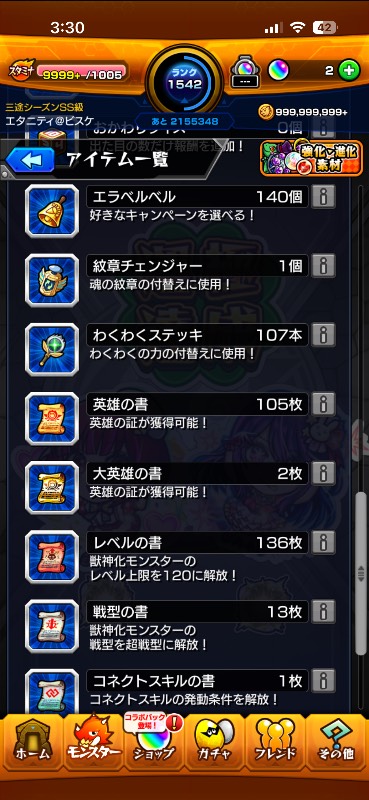Open the フレンド tab
369x800 pixels.
[275, 741]
